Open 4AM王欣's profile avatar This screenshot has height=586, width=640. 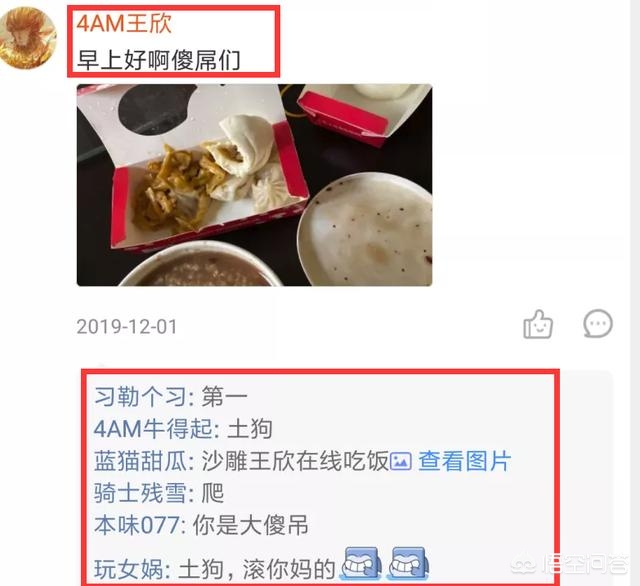pyautogui.click(x=27, y=38)
